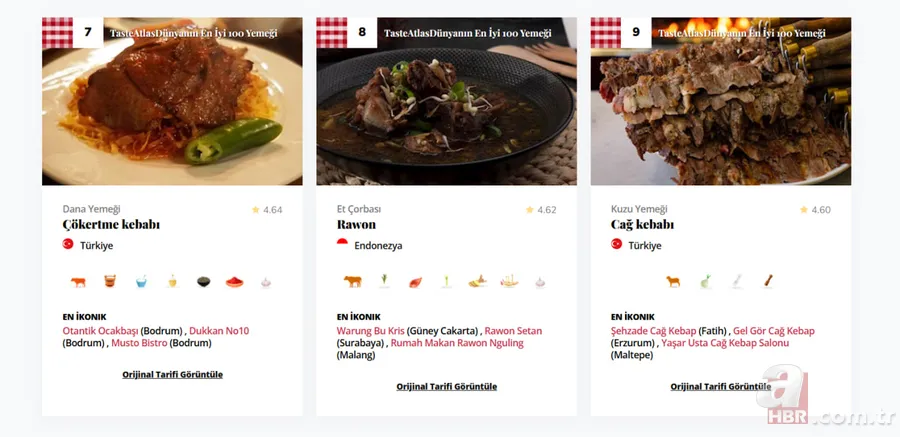
Task: View original recipe for Rawon
Action: pos(446,387)
